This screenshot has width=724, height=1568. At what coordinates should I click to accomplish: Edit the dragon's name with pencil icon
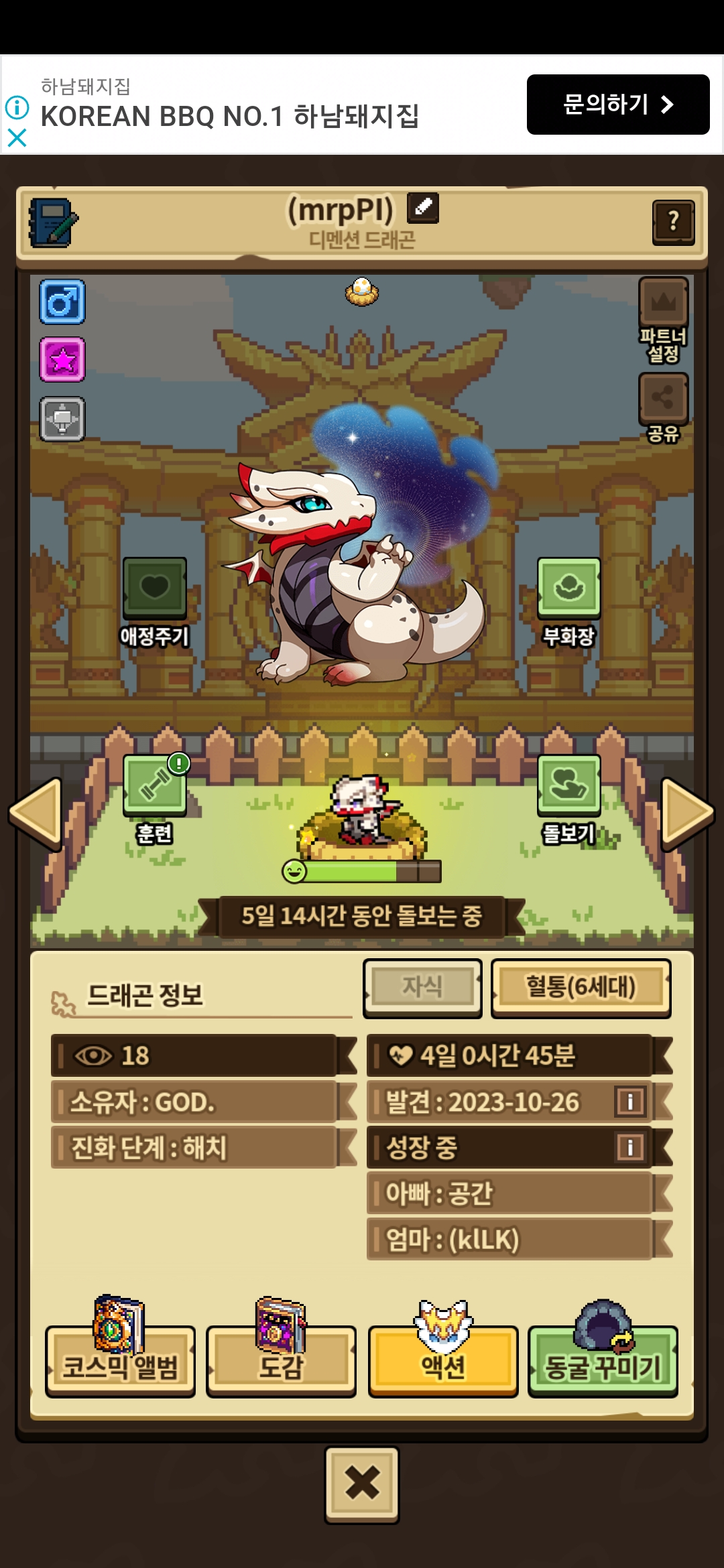(x=423, y=208)
